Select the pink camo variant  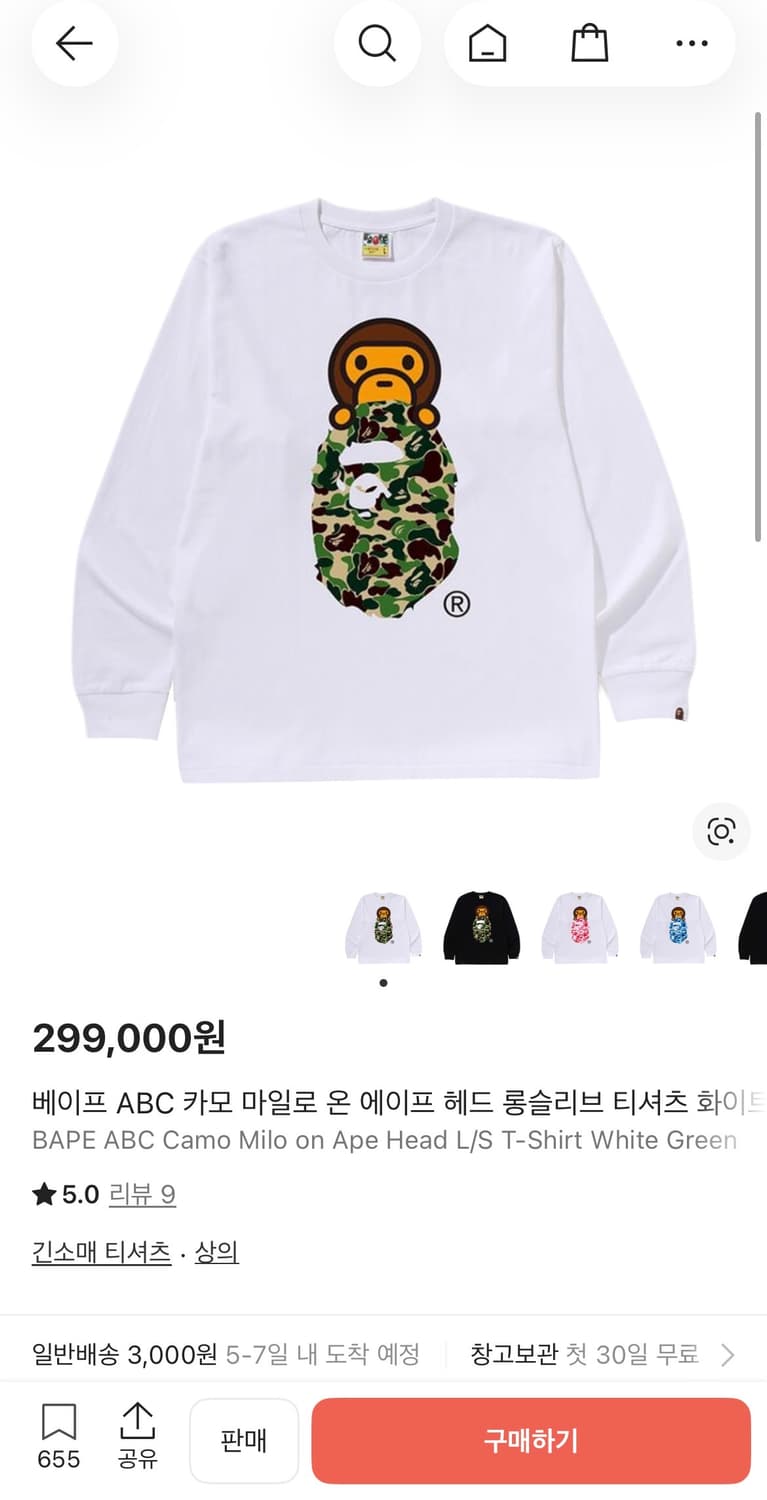[x=580, y=926]
